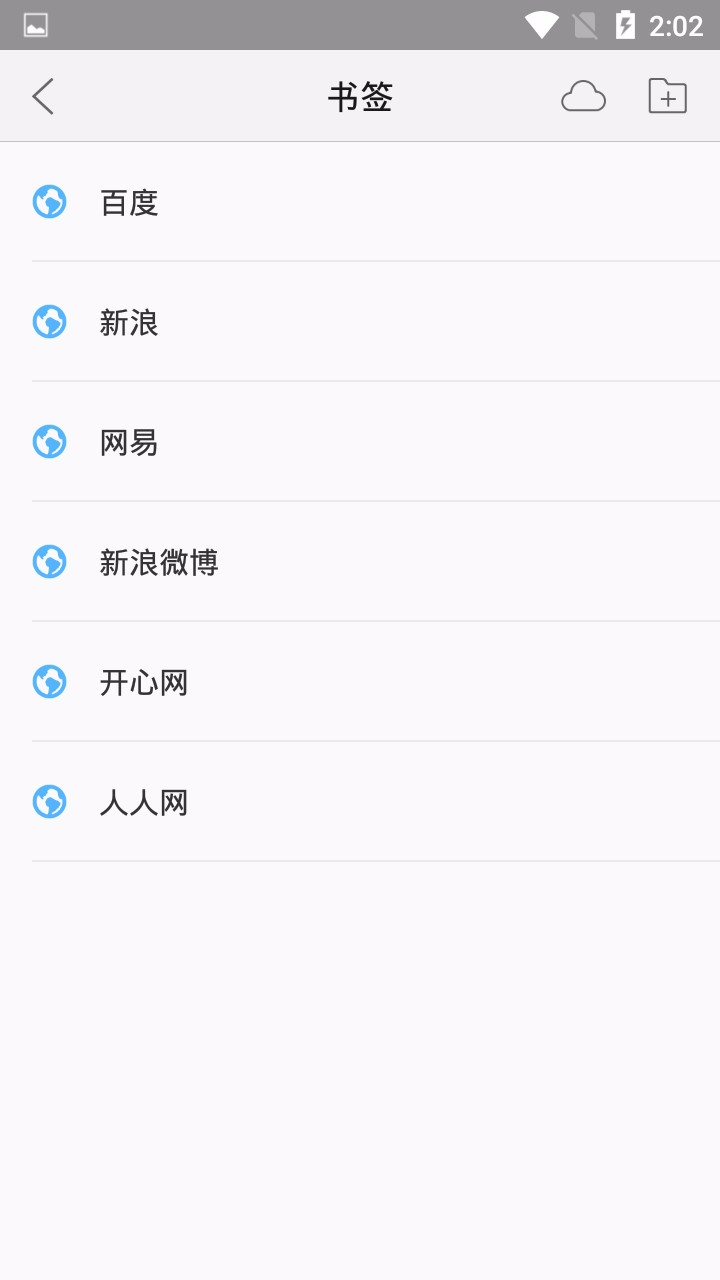This screenshot has height=1280, width=720.
Task: Tap the clock showing 2:02
Action: [672, 25]
